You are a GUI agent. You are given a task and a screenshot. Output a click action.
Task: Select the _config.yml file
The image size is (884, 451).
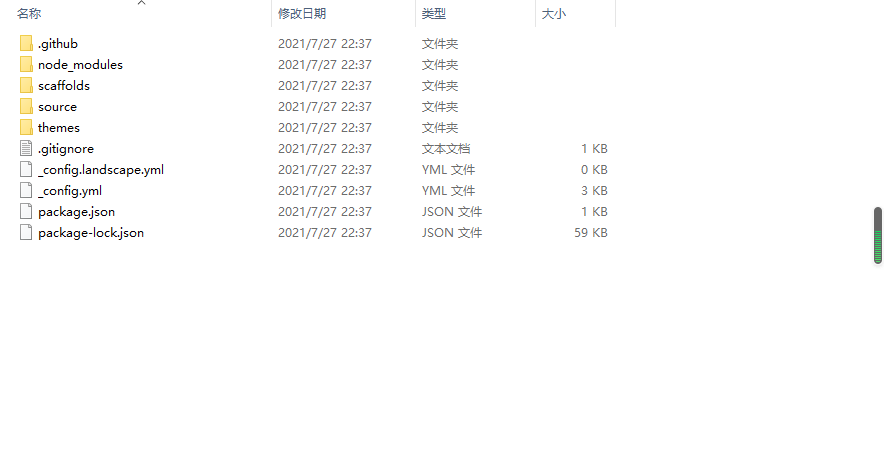click(69, 191)
